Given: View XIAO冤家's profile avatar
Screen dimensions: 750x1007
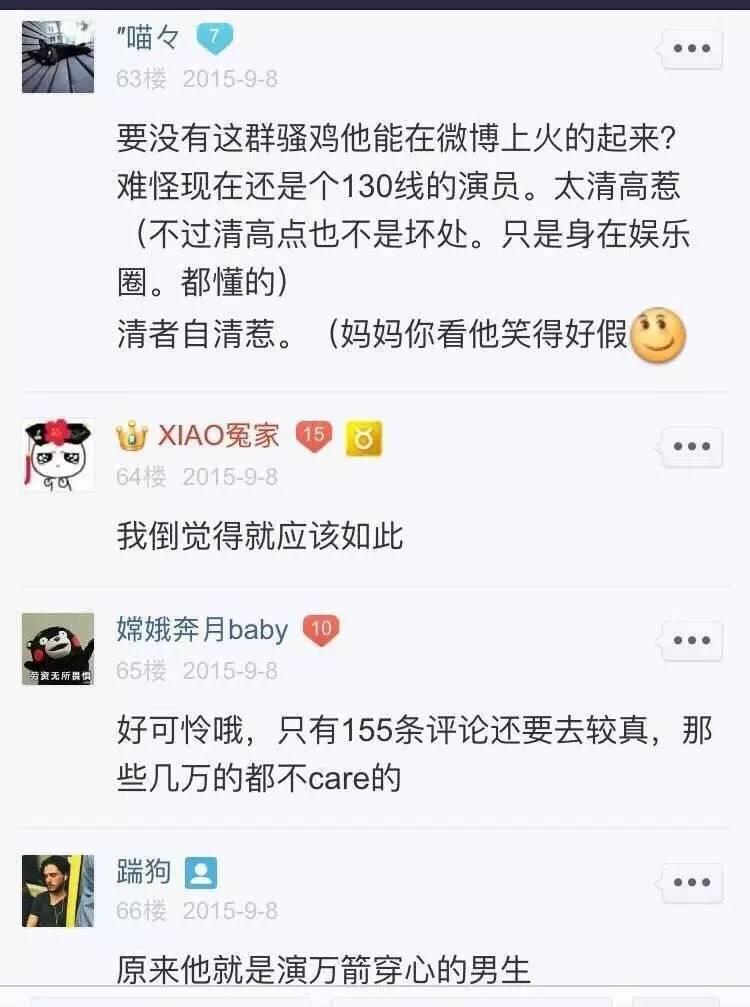Looking at the screenshot, I should pos(58,454).
